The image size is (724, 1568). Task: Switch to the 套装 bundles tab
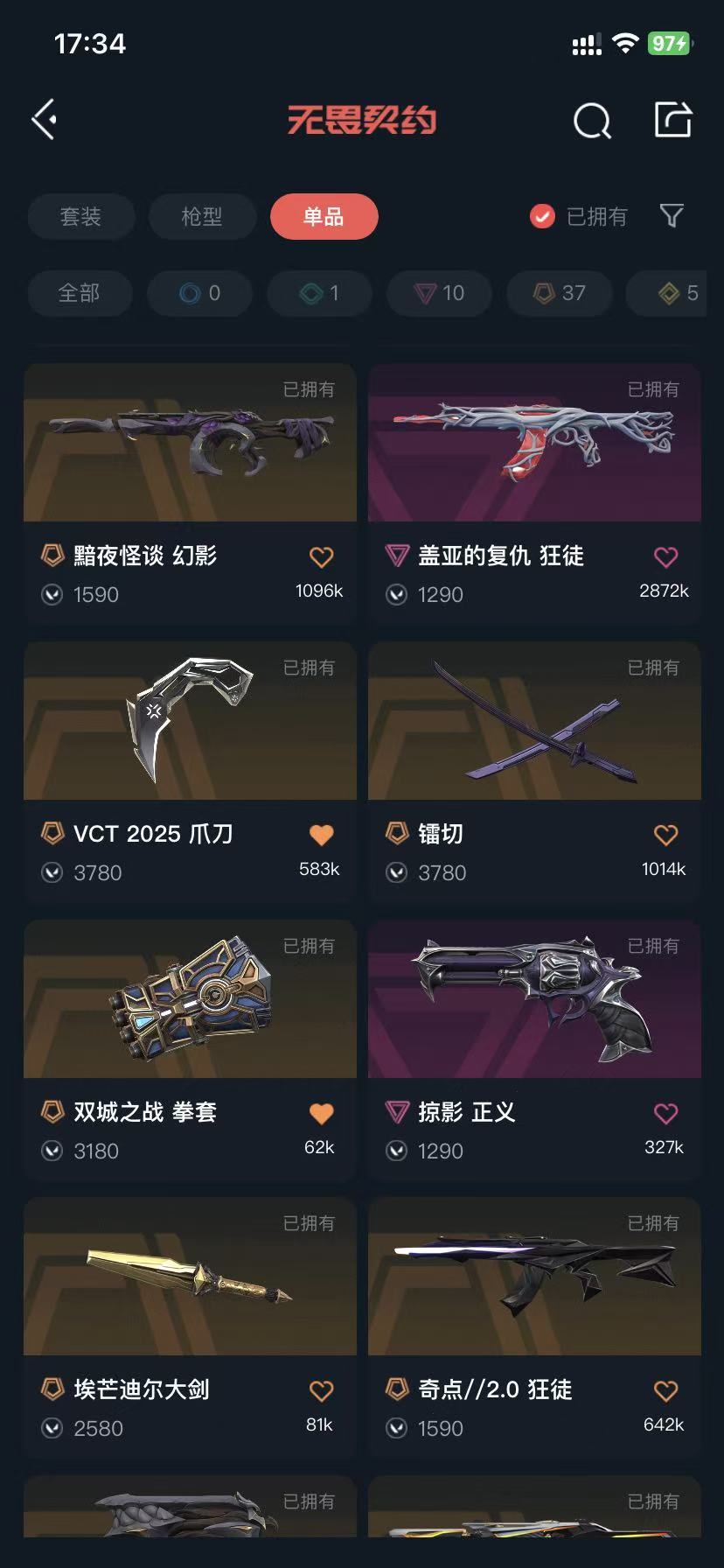(80, 216)
